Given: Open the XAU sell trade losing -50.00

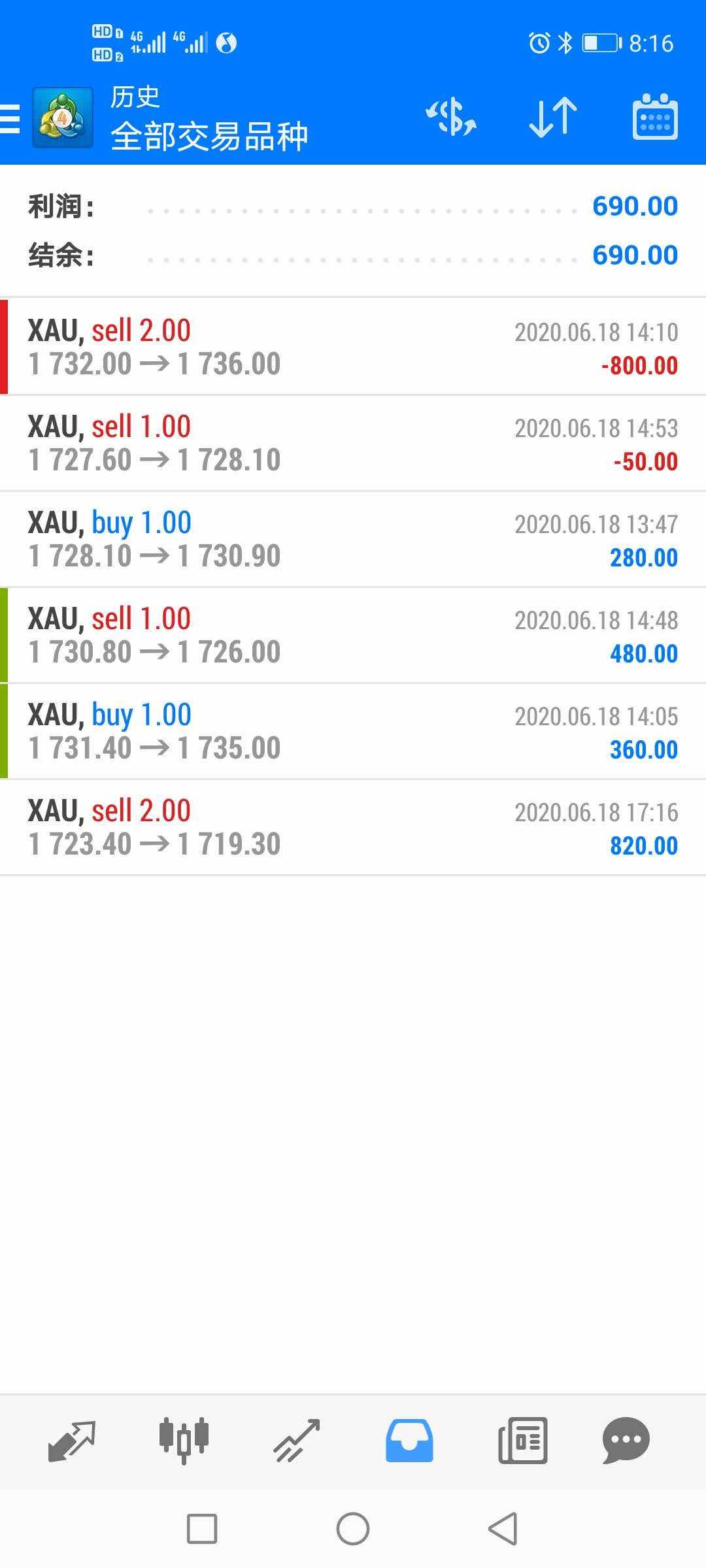Looking at the screenshot, I should tap(353, 443).
